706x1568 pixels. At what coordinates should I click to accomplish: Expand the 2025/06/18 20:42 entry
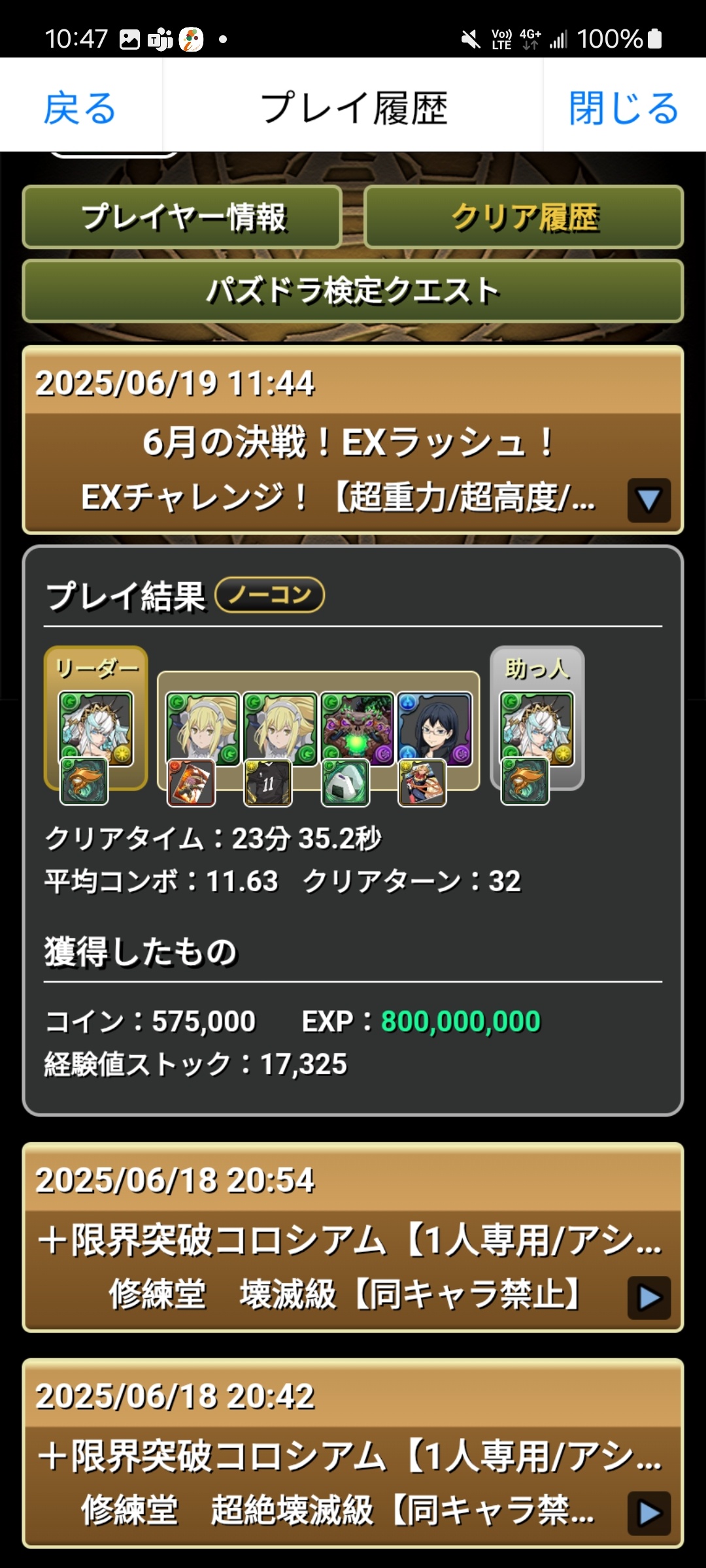point(648,1513)
